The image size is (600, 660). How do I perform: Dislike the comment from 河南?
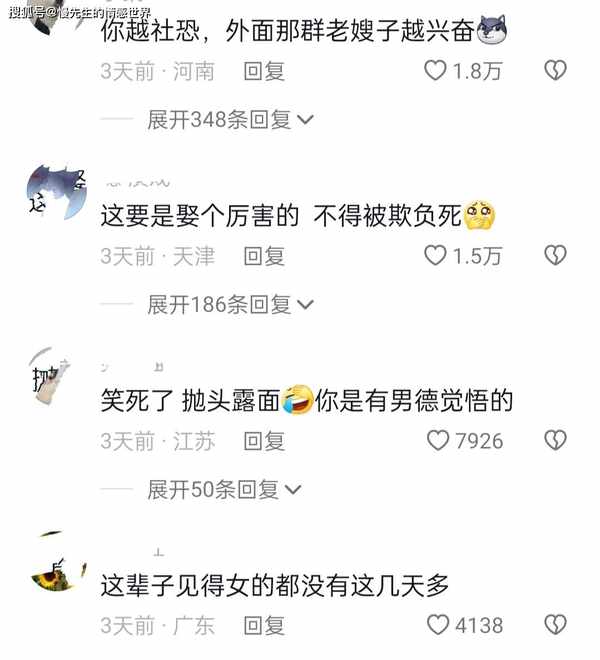point(555,71)
